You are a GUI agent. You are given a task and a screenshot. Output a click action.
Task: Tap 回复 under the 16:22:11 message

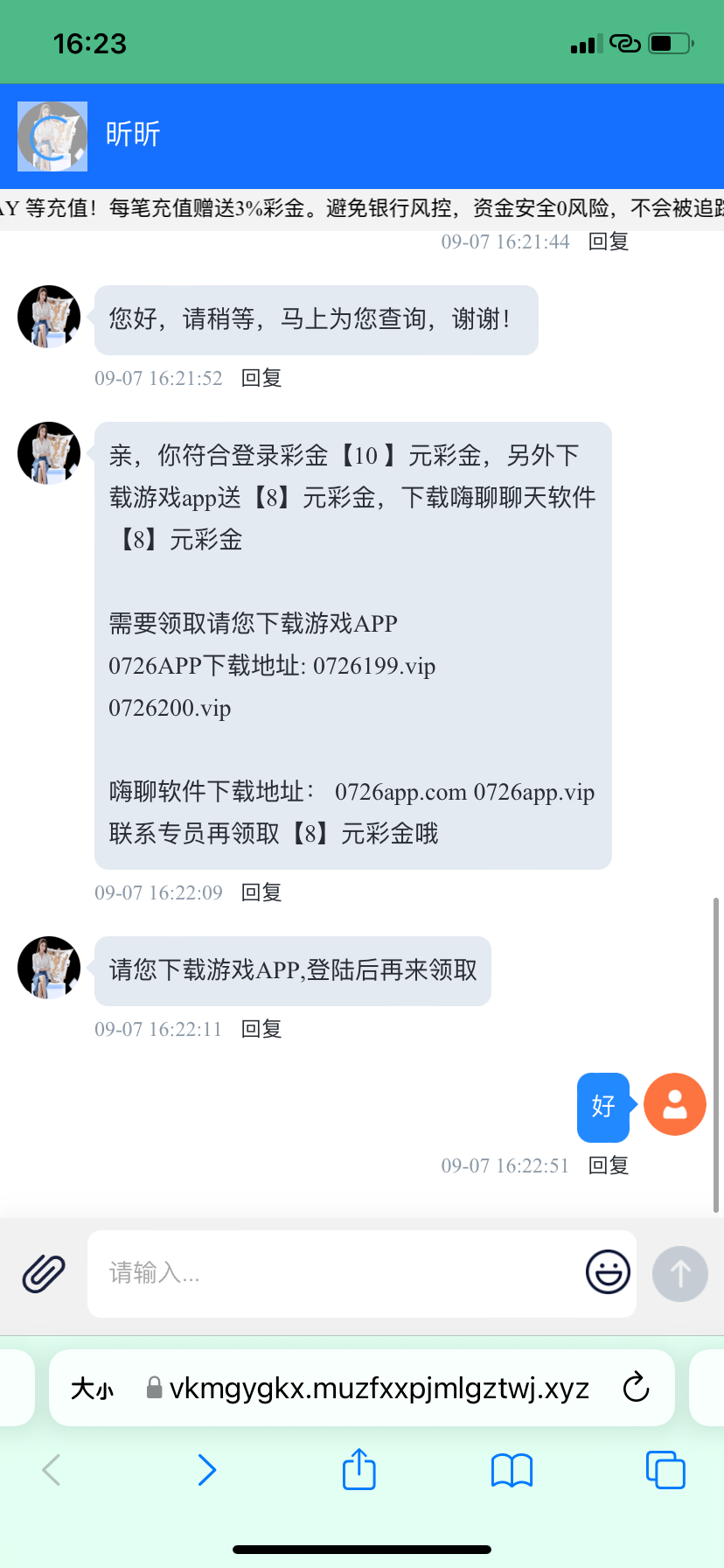click(x=261, y=1029)
